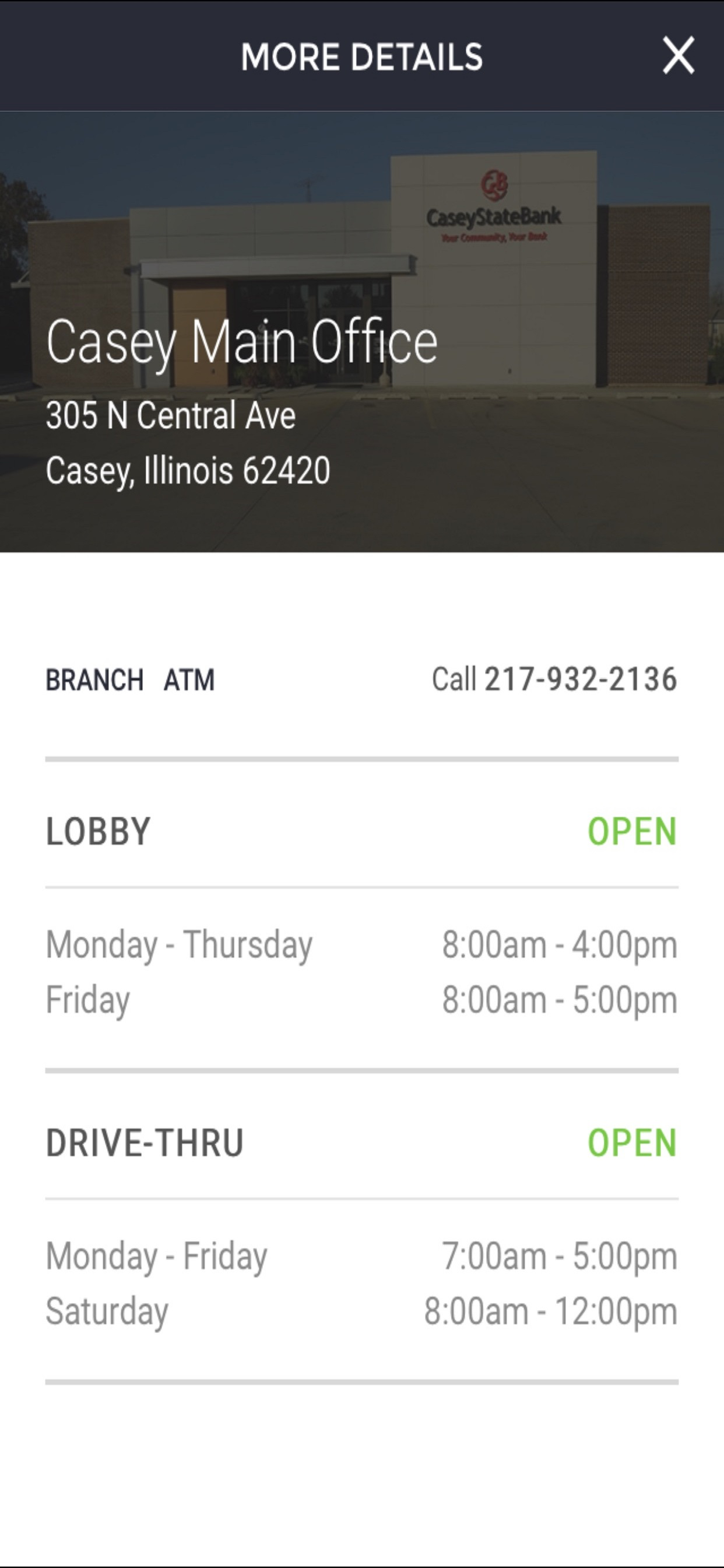724x1568 pixels.
Task: Call 217-932-2136
Action: (x=554, y=680)
